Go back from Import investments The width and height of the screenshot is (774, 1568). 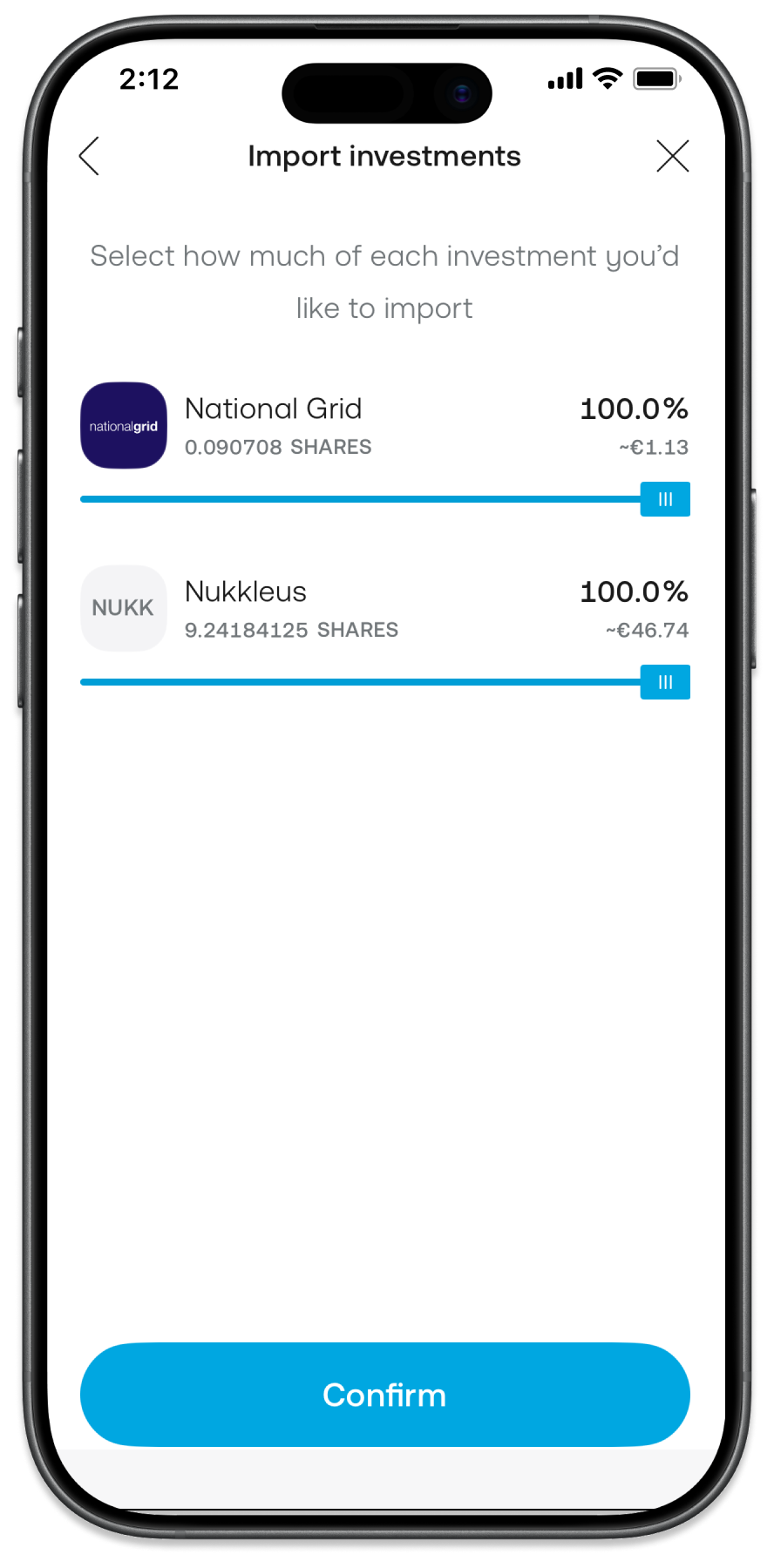click(90, 157)
